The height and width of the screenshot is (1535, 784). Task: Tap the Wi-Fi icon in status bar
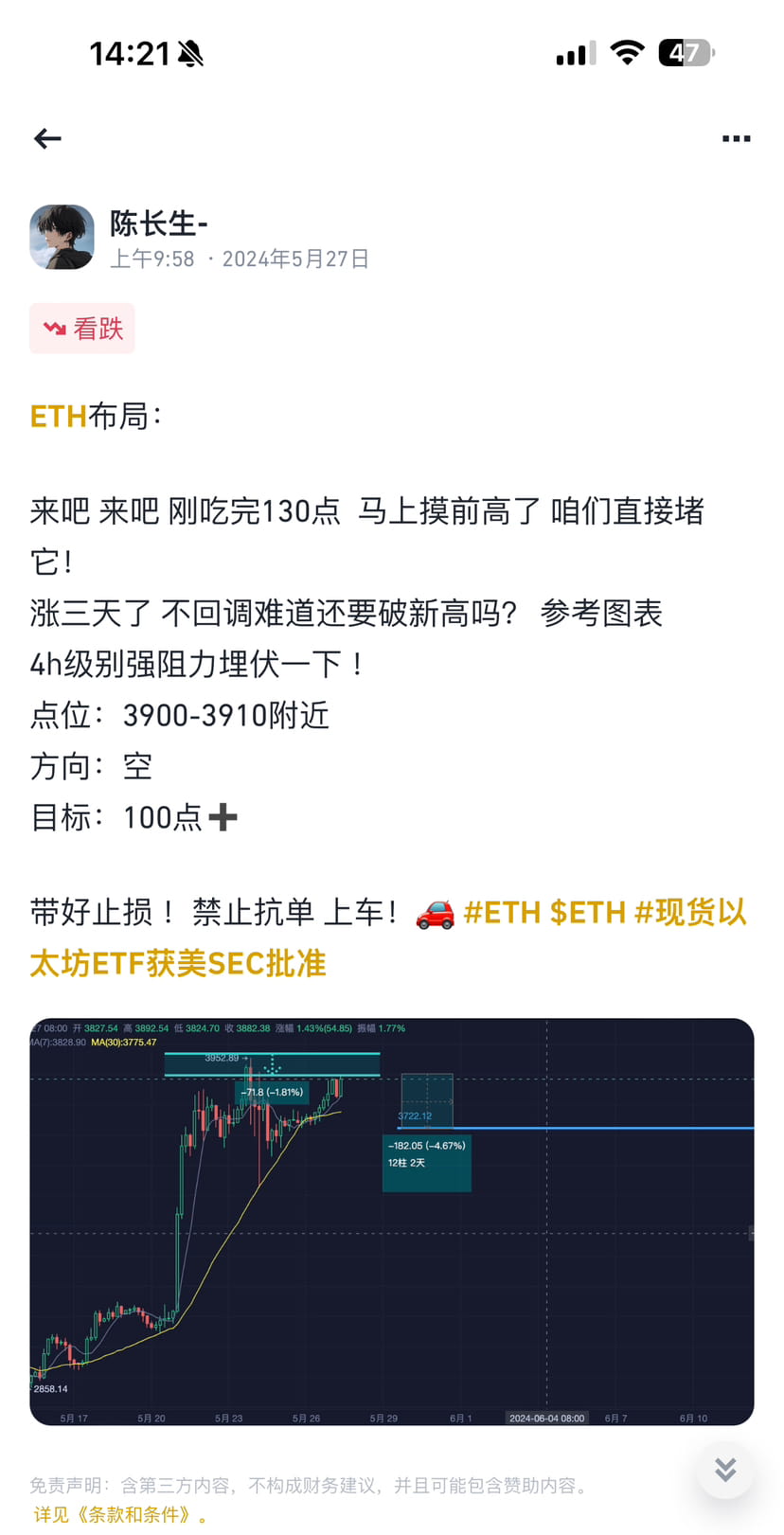click(x=627, y=52)
